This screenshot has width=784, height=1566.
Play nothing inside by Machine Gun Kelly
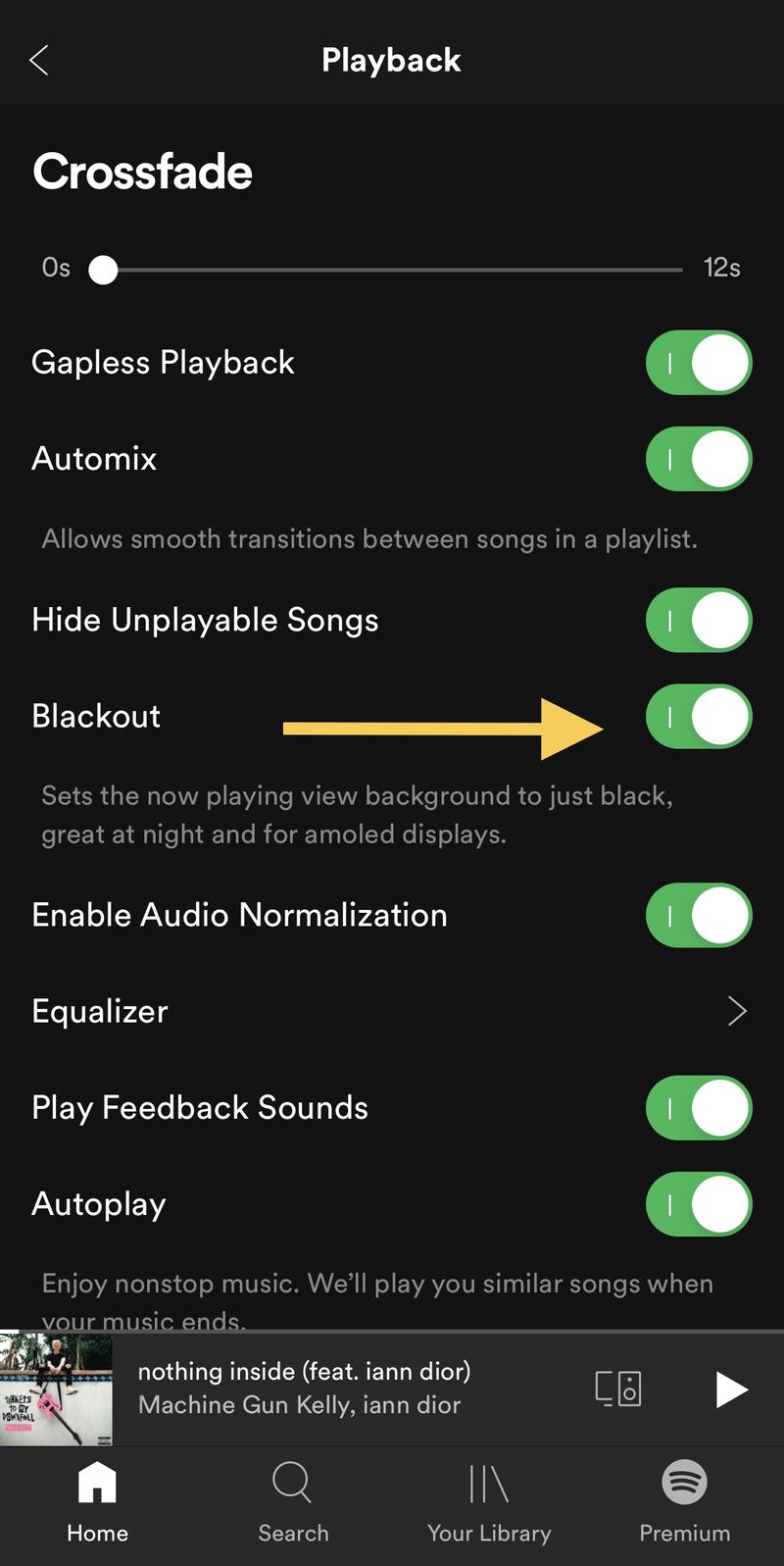731,1389
